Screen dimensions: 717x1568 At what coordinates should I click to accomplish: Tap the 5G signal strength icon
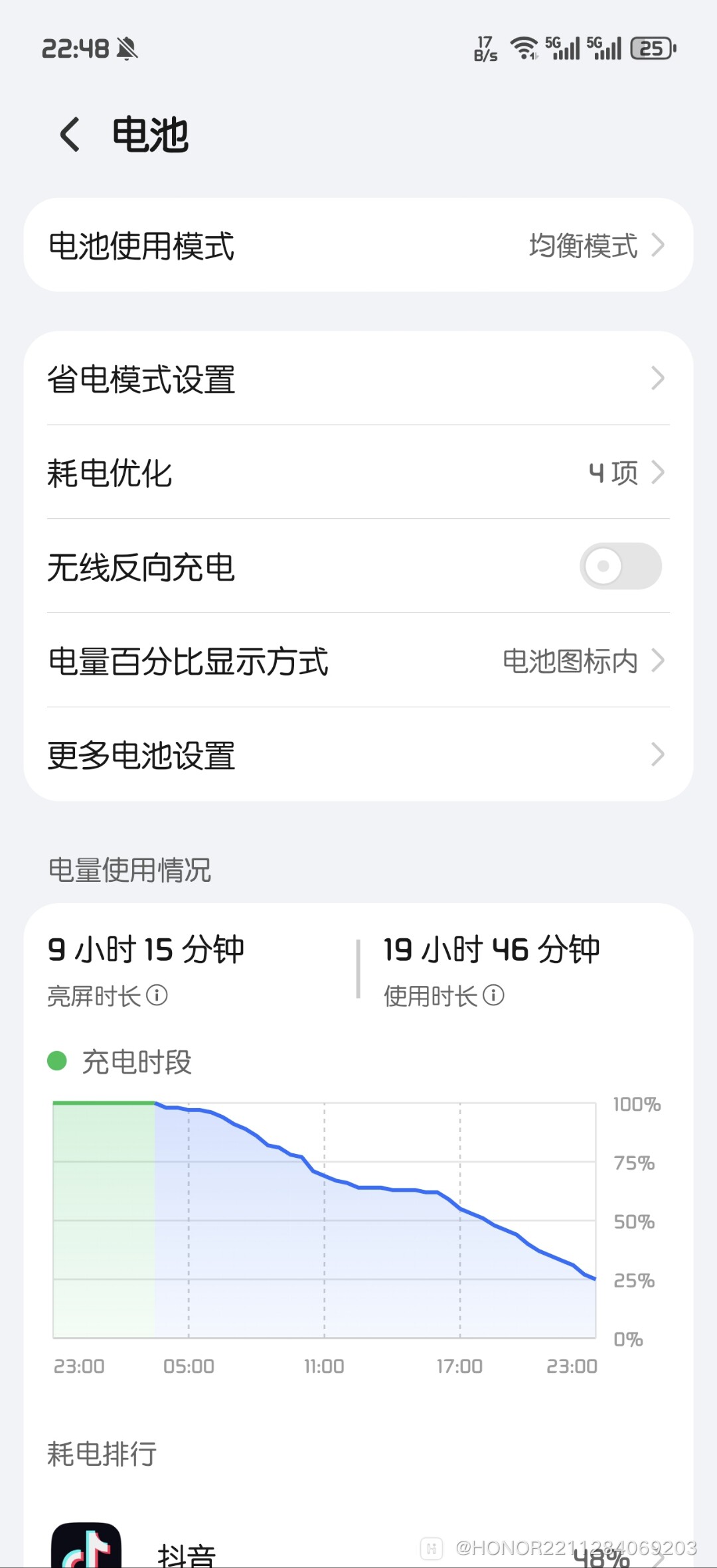tap(564, 47)
